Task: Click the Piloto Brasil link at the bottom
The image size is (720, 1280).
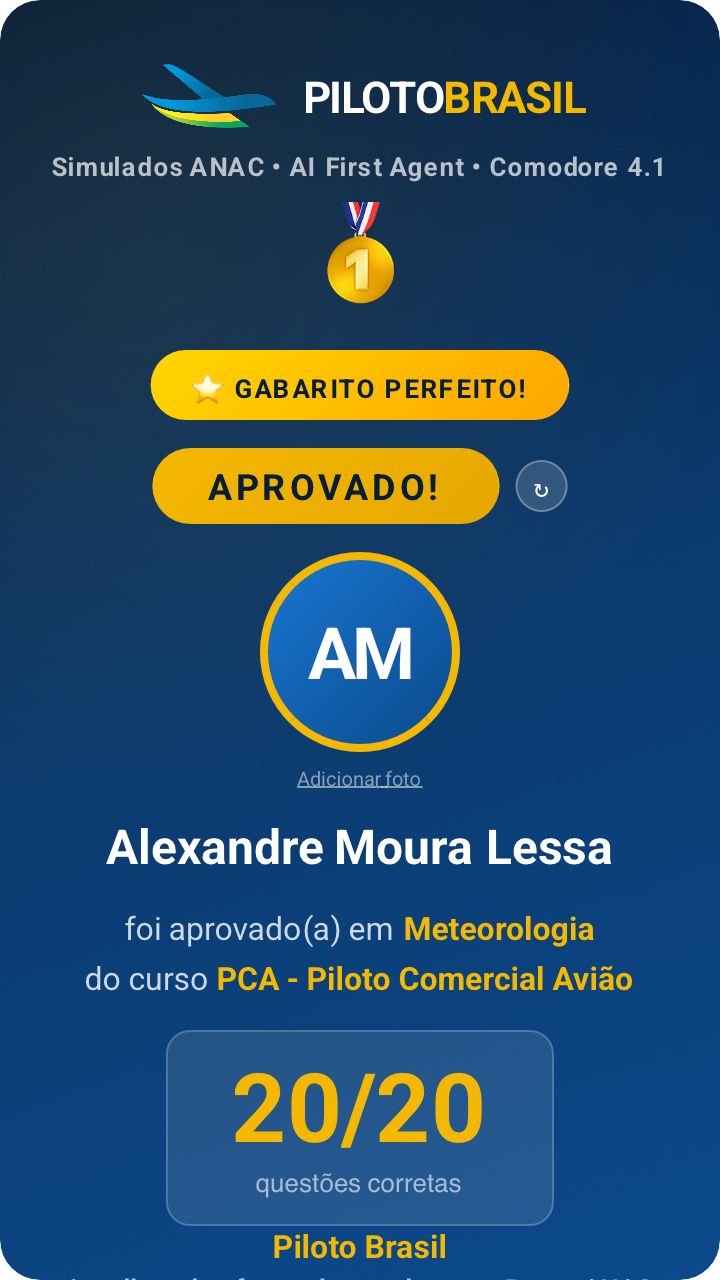Action: [x=359, y=1247]
